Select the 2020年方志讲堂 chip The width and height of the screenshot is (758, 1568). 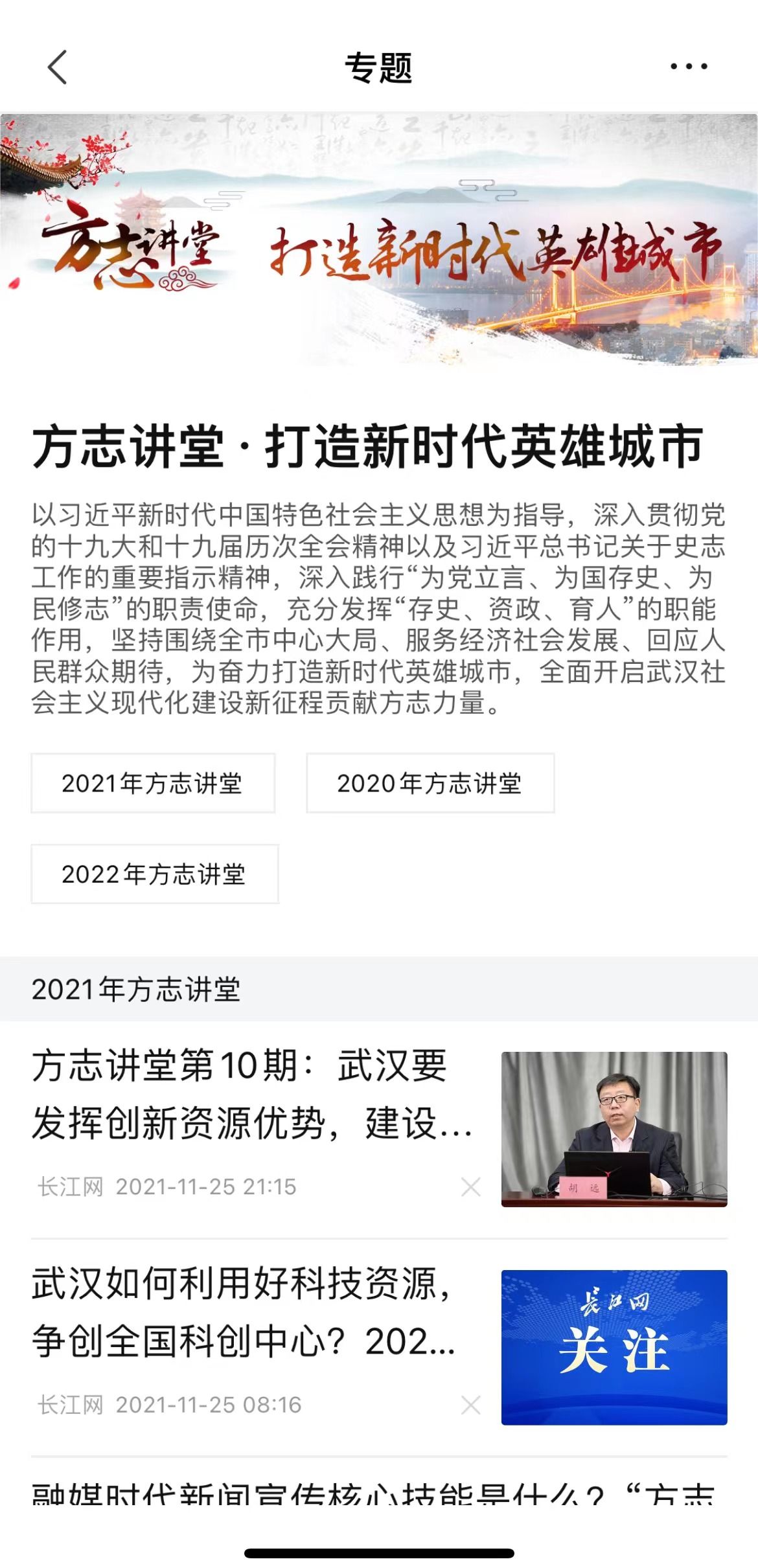point(430,783)
